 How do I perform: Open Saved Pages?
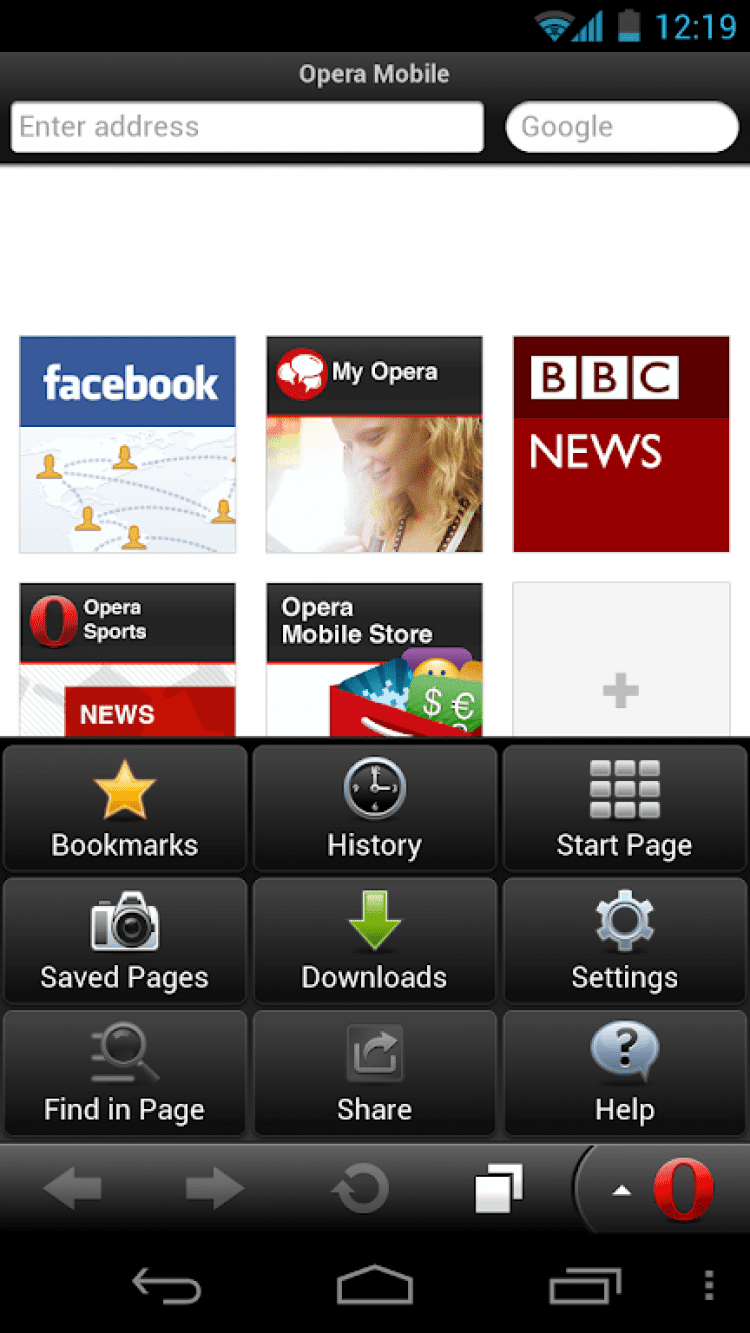click(x=125, y=941)
